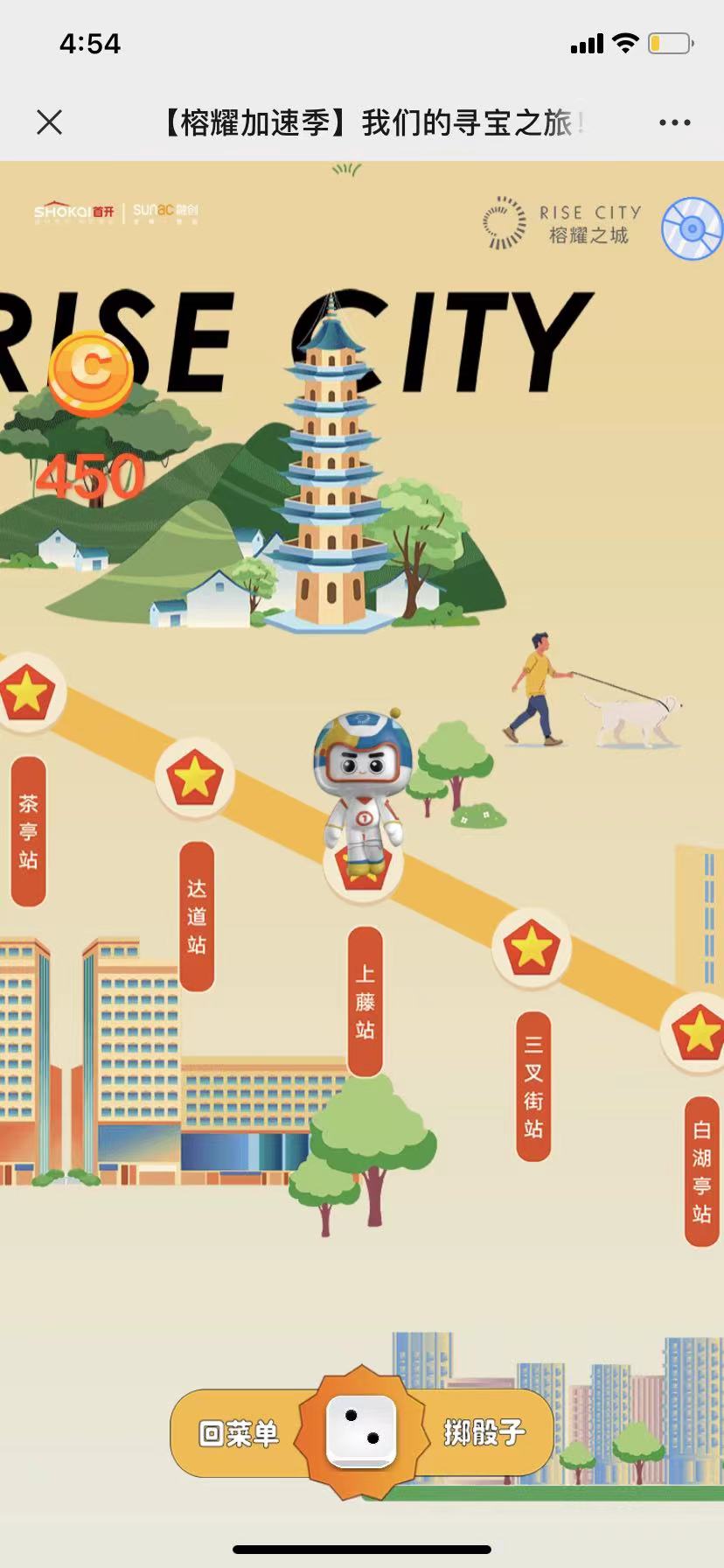Viewport: 724px width, 1568px height.
Task: Close the web page
Action: point(50,122)
